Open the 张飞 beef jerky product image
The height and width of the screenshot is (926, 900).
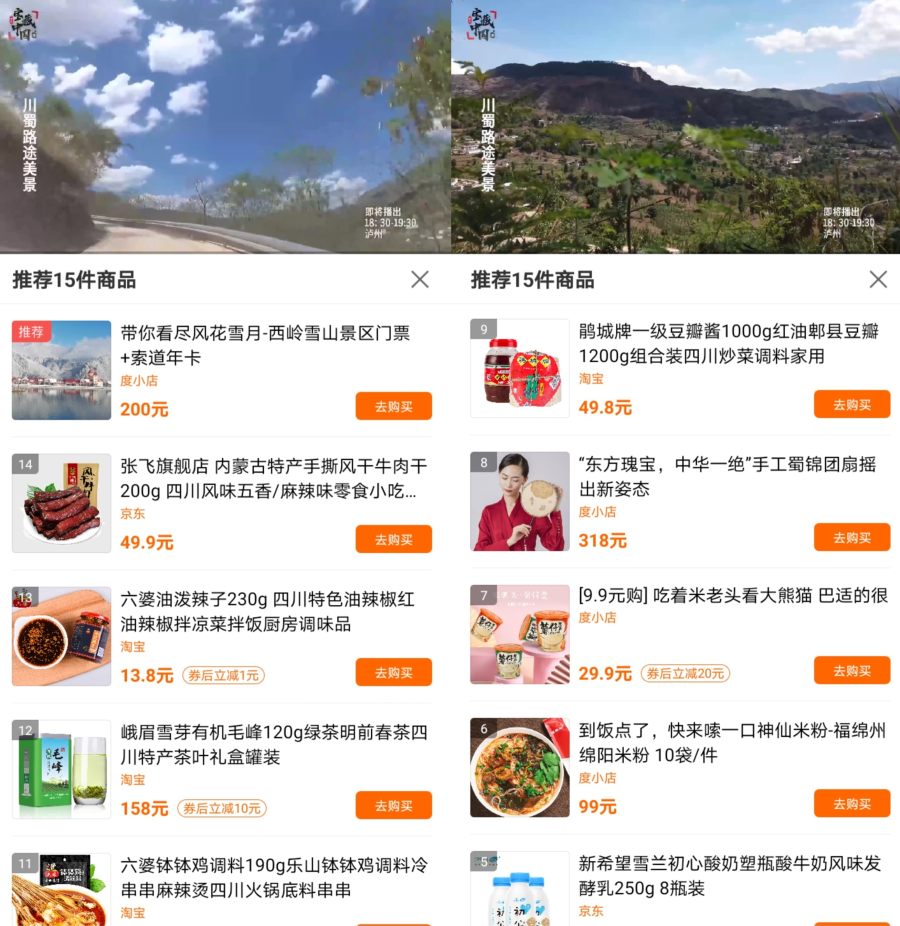pyautogui.click(x=61, y=503)
